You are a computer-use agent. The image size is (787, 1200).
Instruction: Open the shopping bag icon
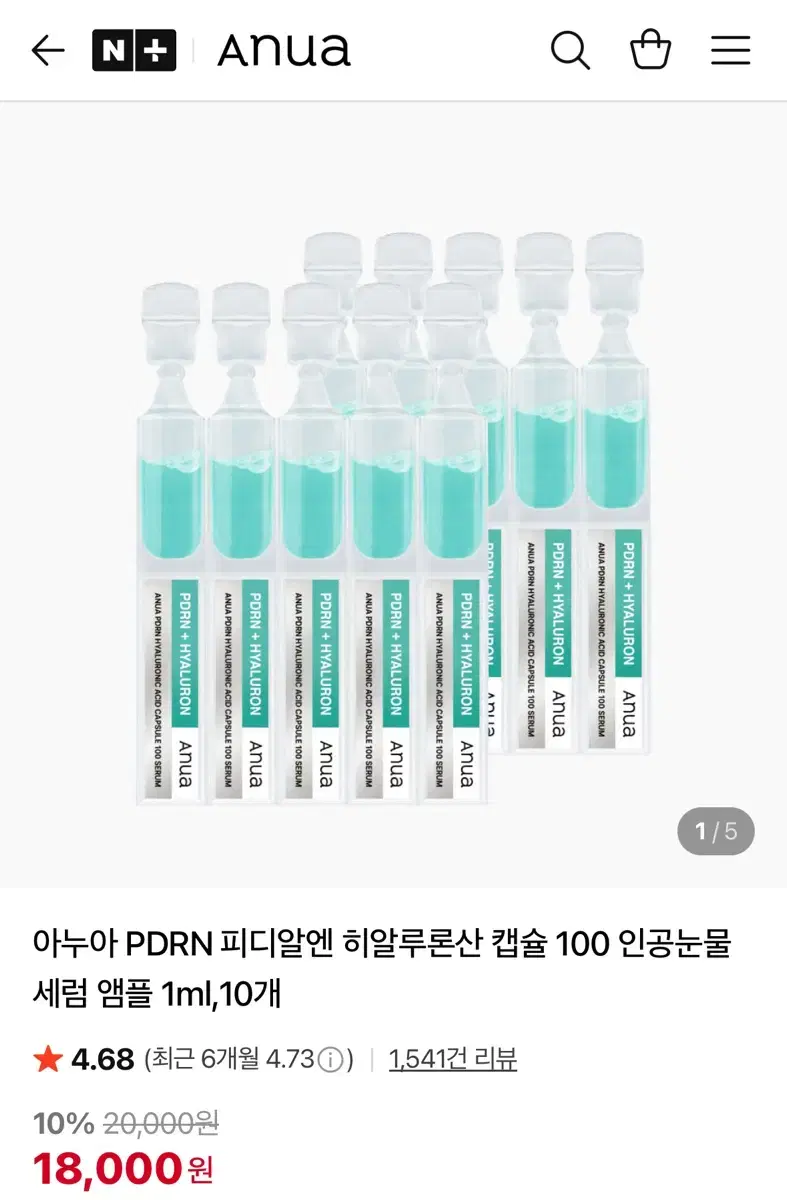[x=651, y=50]
